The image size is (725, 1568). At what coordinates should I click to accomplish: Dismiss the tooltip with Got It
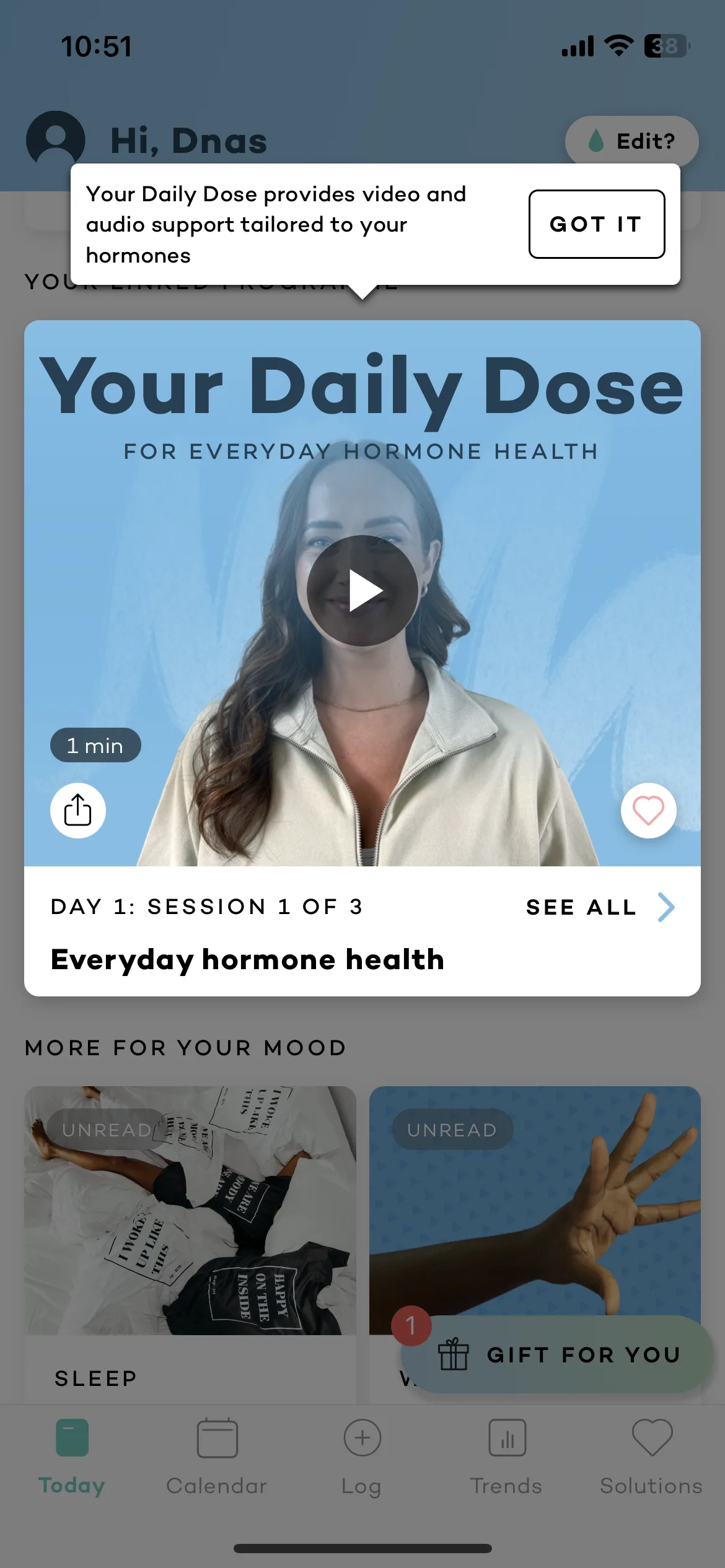pos(596,224)
